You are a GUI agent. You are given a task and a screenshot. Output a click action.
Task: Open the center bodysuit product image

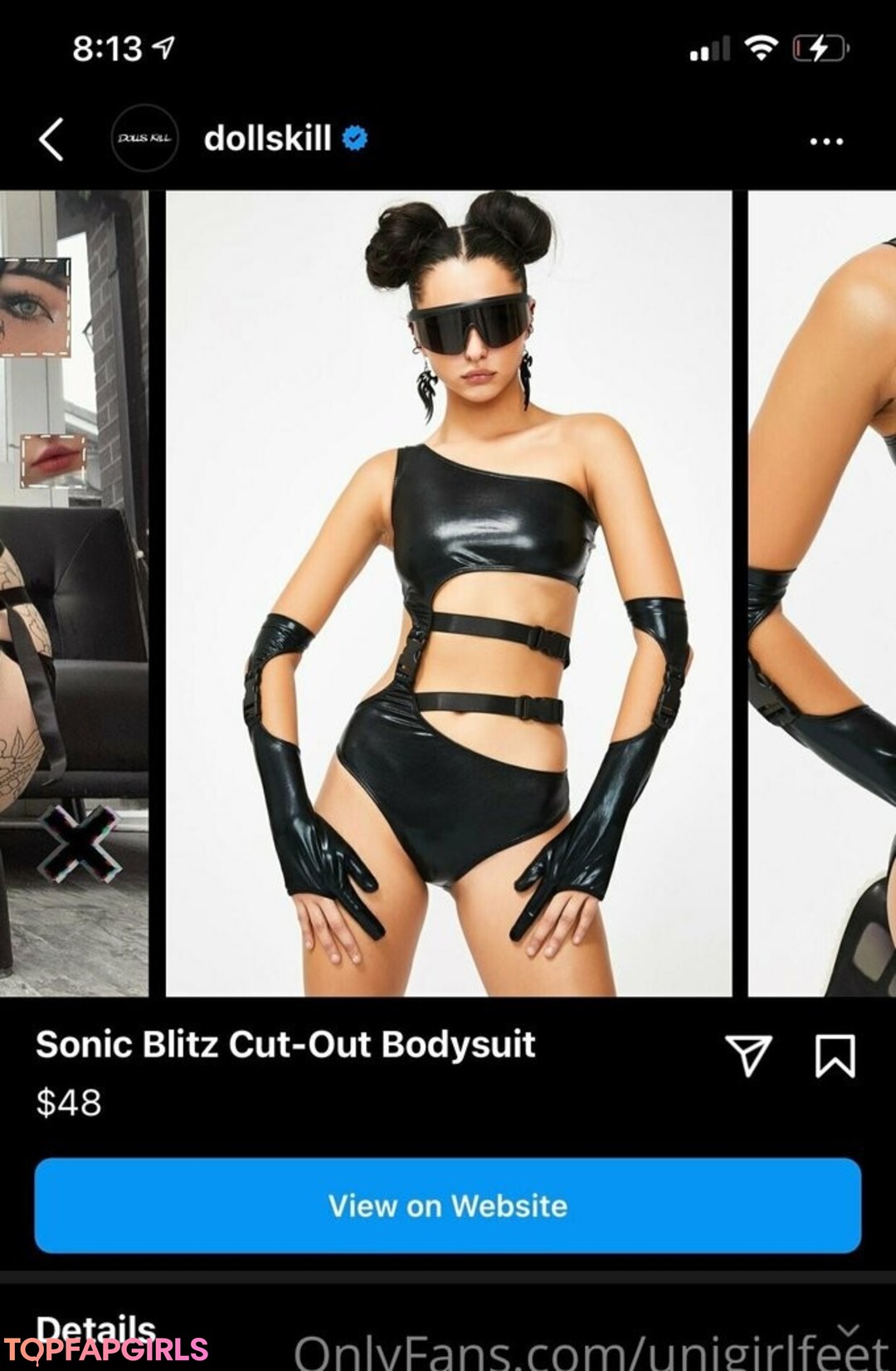pyautogui.click(x=448, y=593)
